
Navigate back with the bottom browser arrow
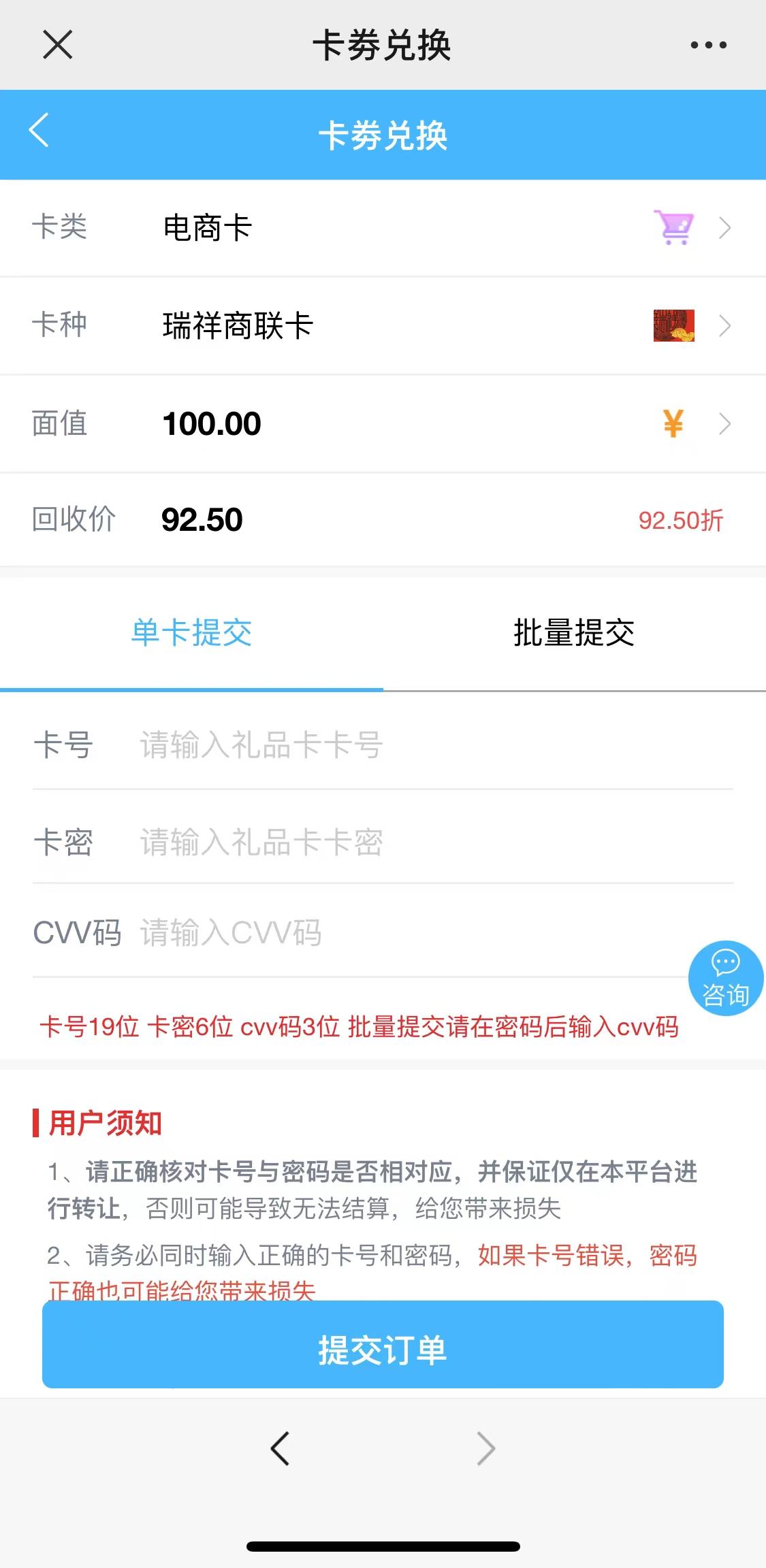[280, 1448]
